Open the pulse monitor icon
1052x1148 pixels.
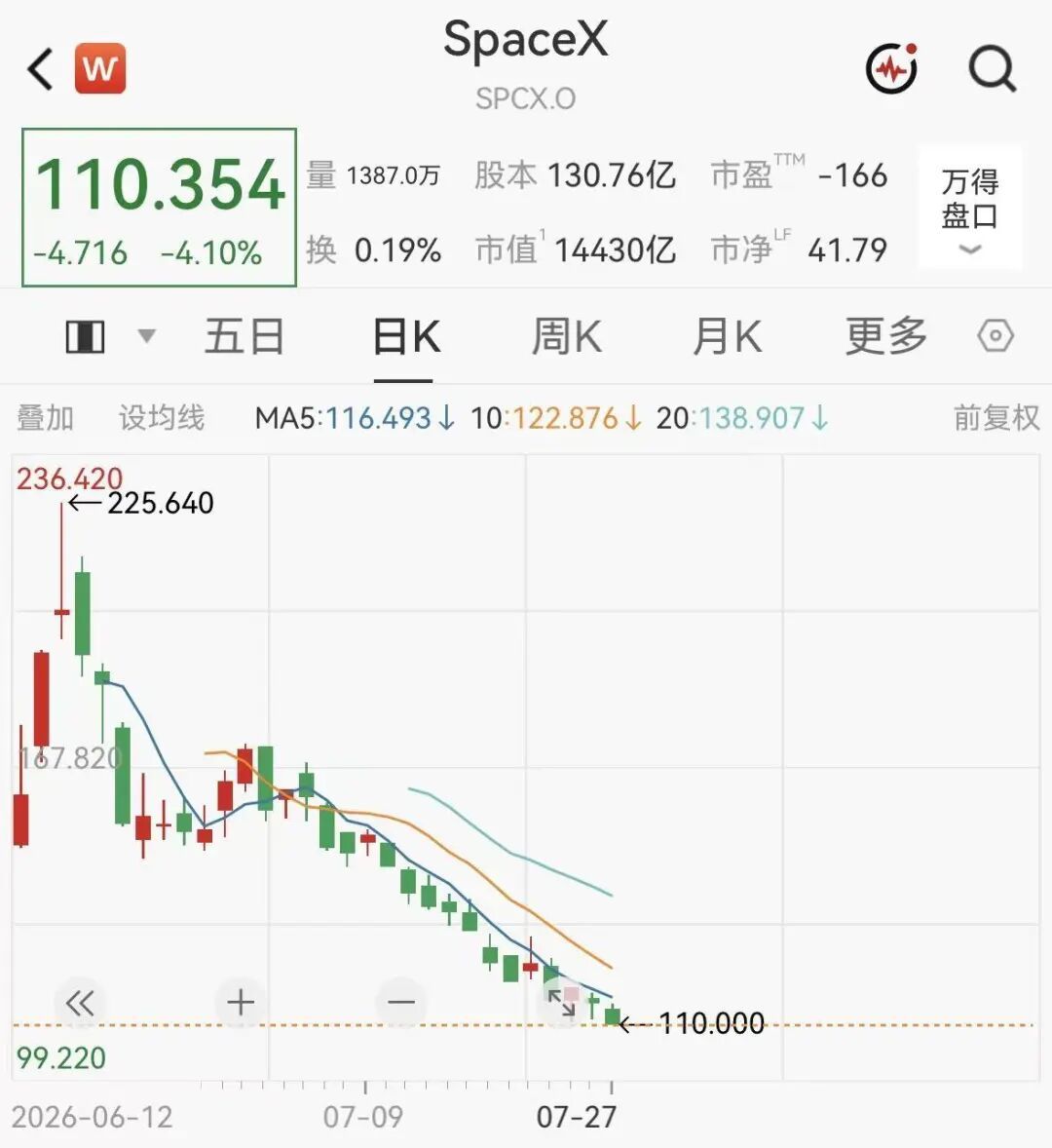coord(892,69)
